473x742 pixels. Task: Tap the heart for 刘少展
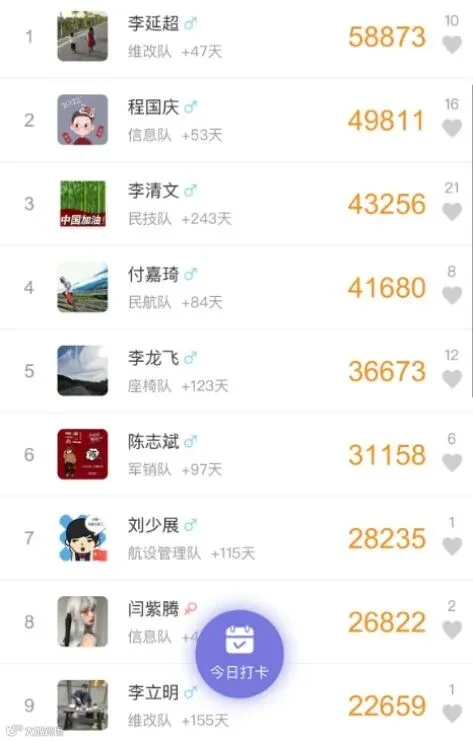point(452,546)
